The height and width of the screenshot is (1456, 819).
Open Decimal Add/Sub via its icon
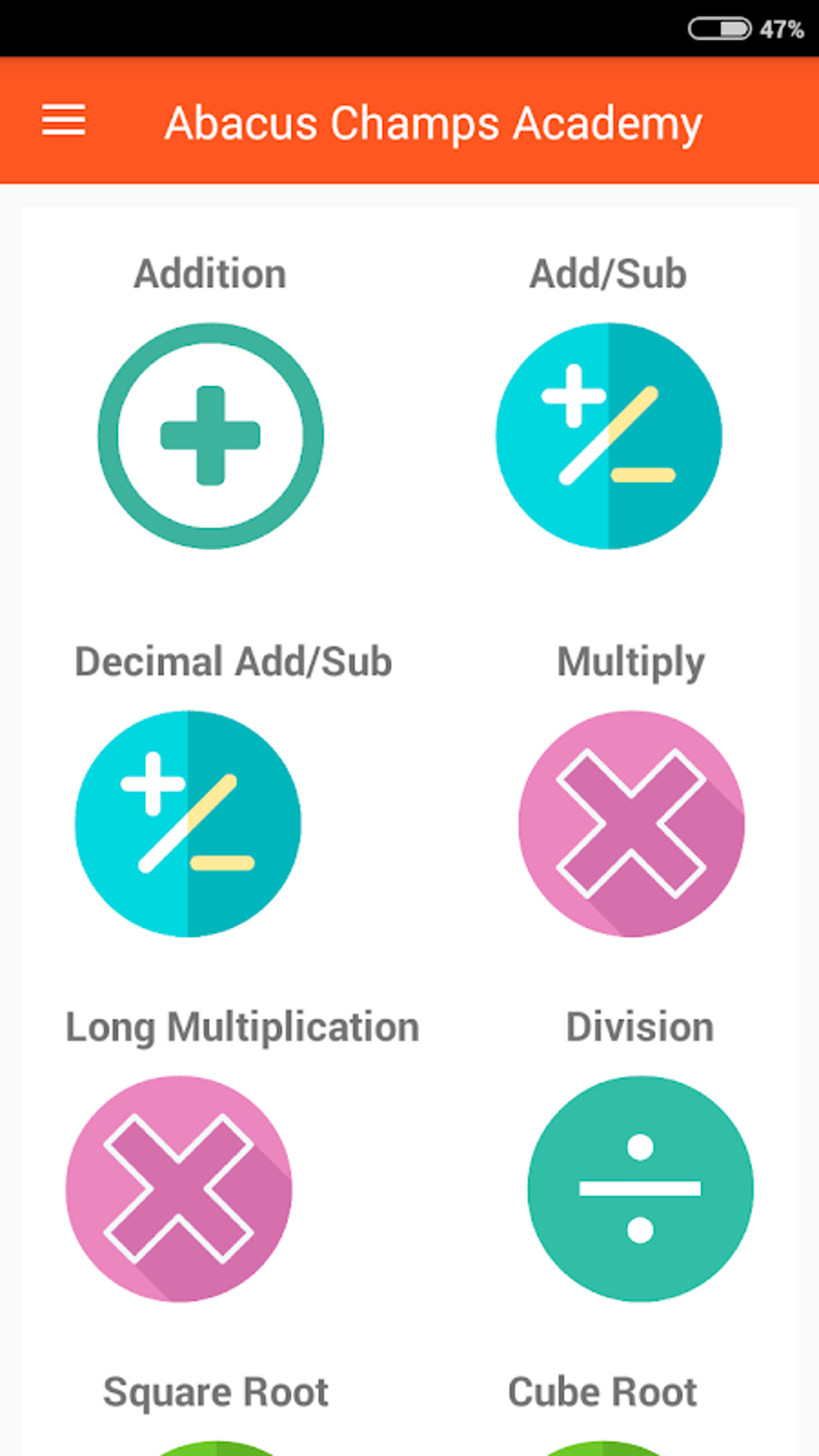[x=187, y=822]
